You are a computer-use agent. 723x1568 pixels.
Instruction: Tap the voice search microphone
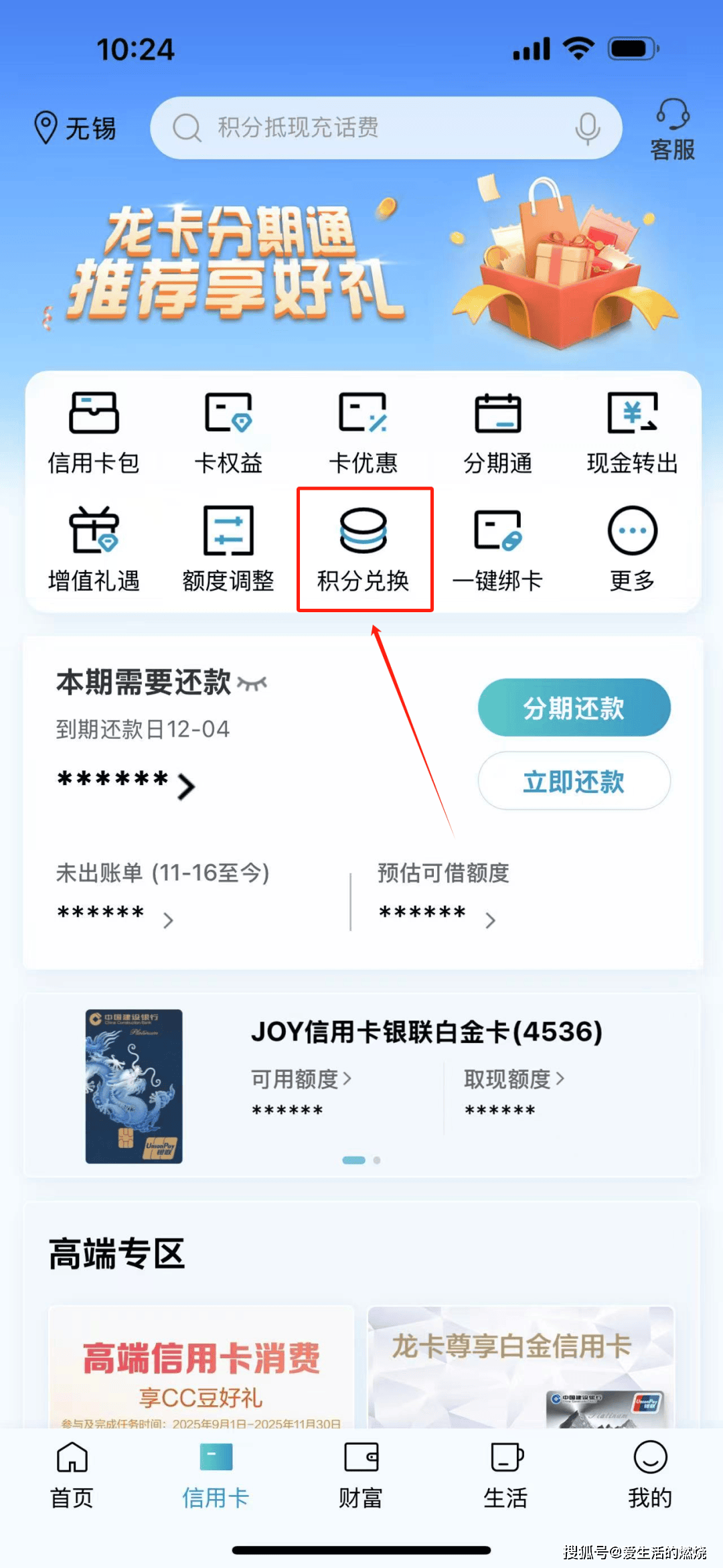[587, 128]
